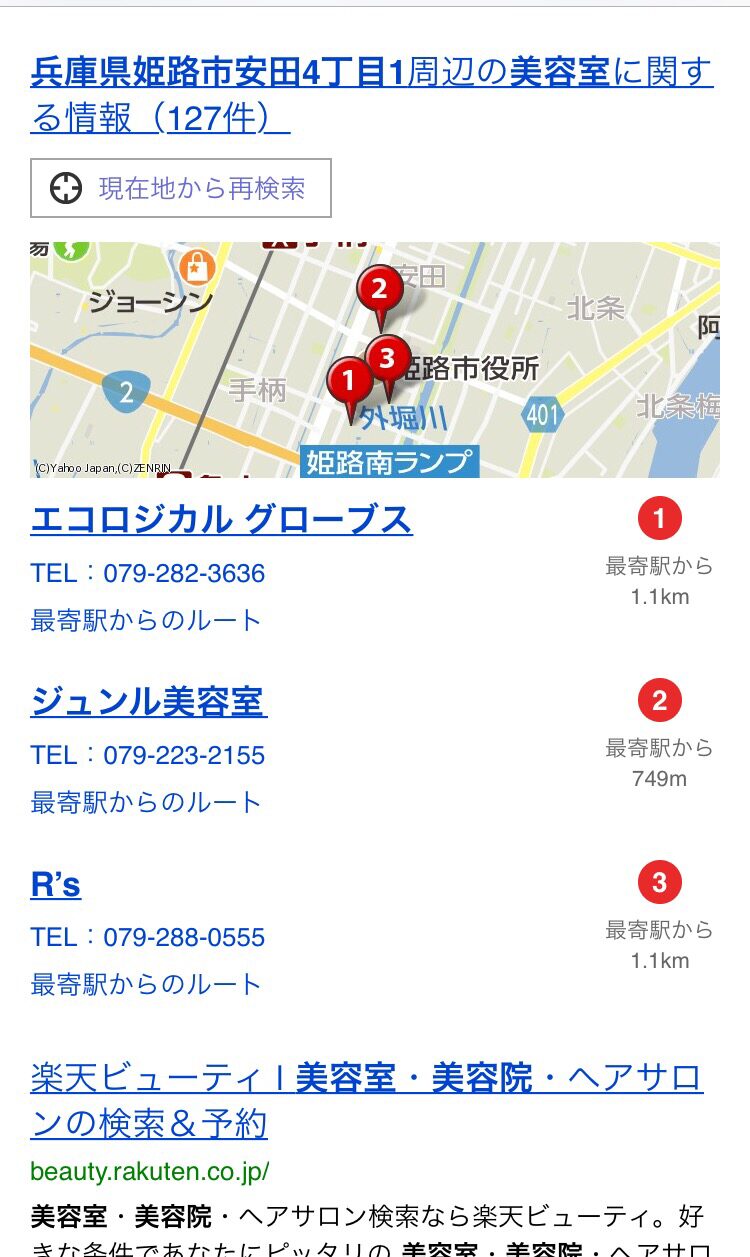
Task: Tap 現在地から再検索 button
Action: pos(181,188)
